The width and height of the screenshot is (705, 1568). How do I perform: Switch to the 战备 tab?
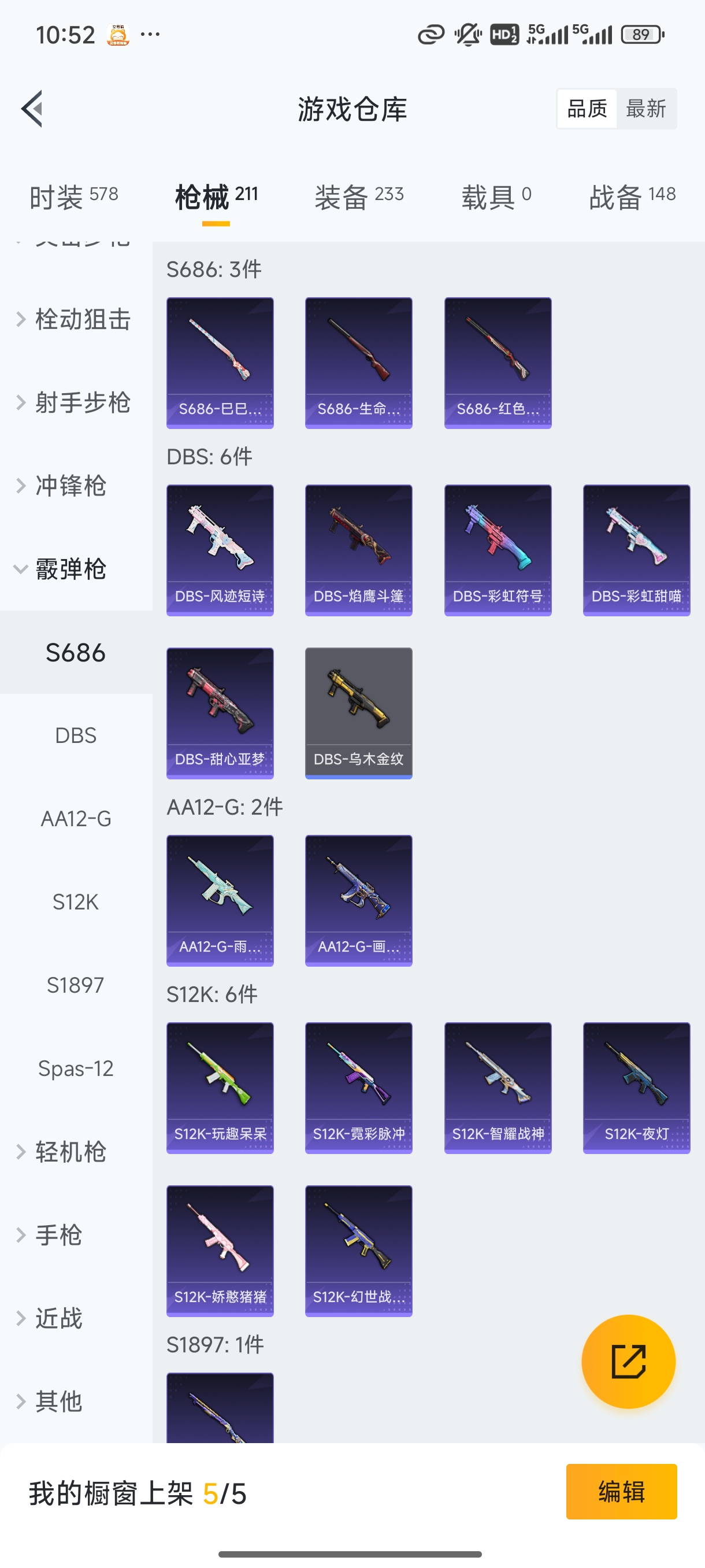632,197
